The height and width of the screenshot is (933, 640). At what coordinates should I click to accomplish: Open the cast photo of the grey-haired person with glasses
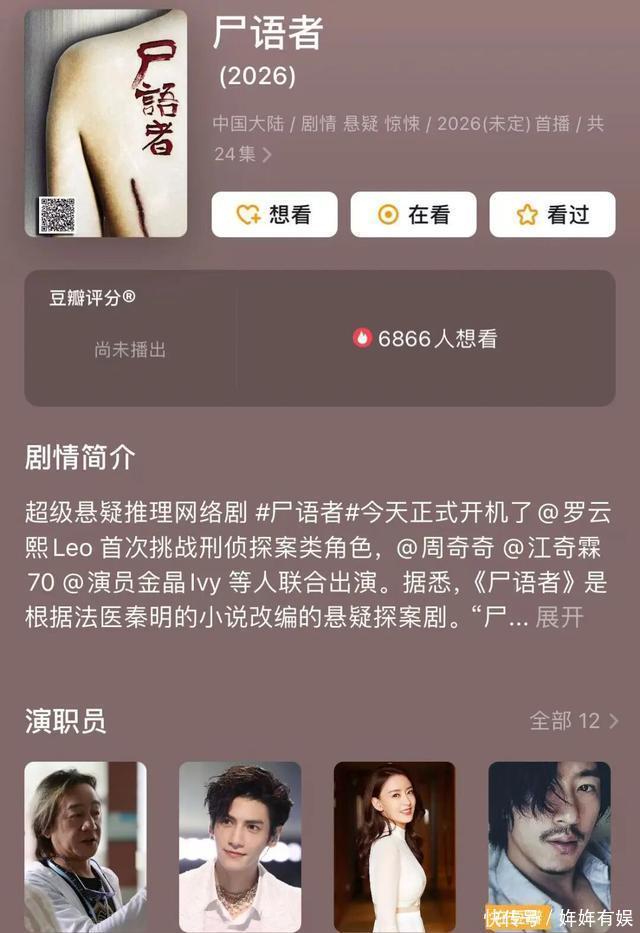85,846
